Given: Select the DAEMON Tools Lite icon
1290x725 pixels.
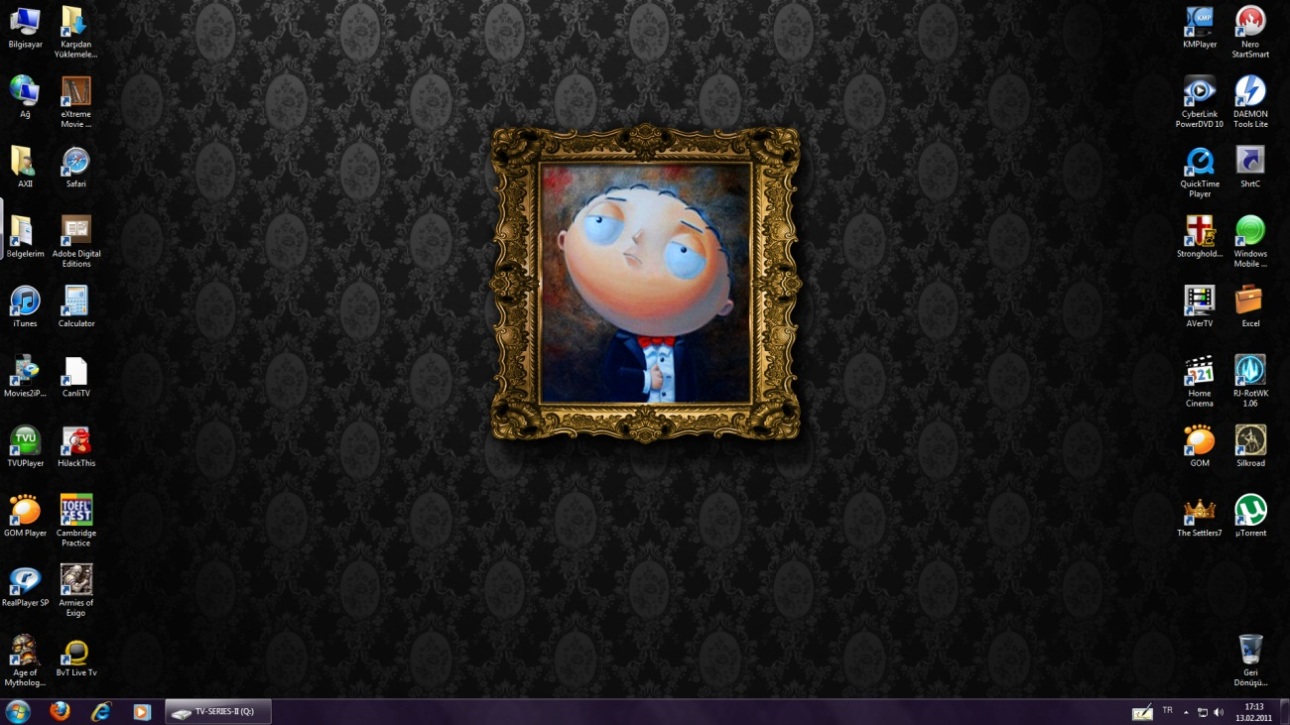Looking at the screenshot, I should [x=1250, y=92].
